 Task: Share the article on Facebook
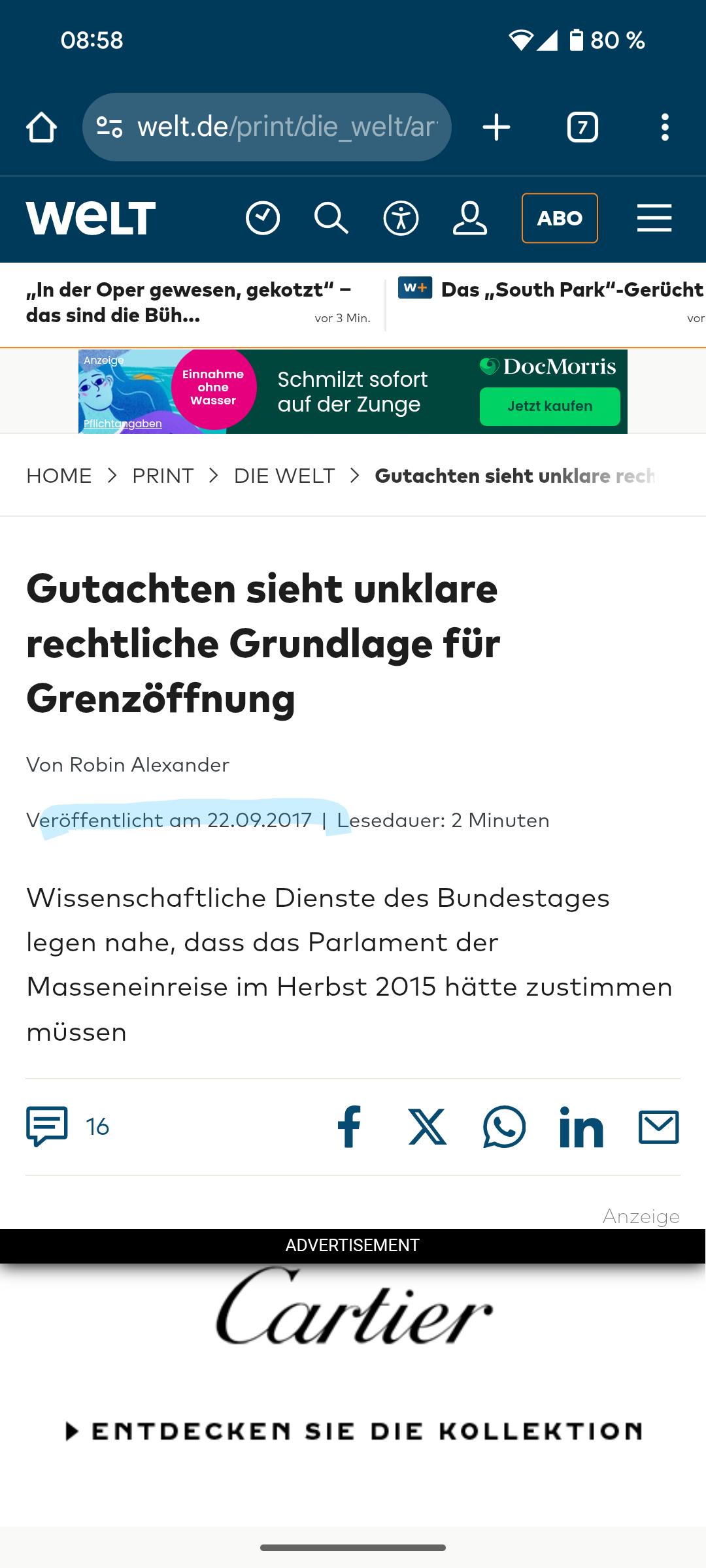pos(349,1126)
